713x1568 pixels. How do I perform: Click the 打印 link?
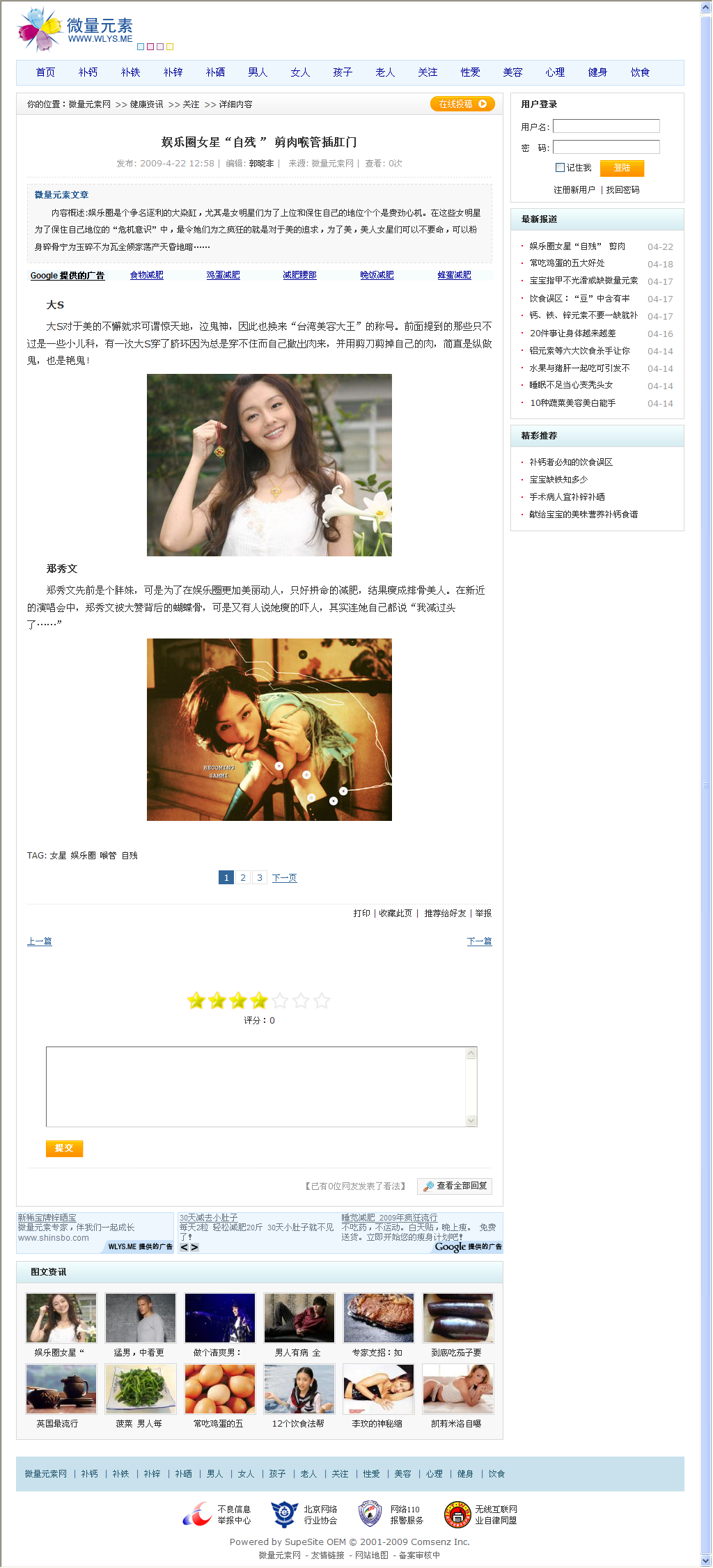click(x=361, y=914)
